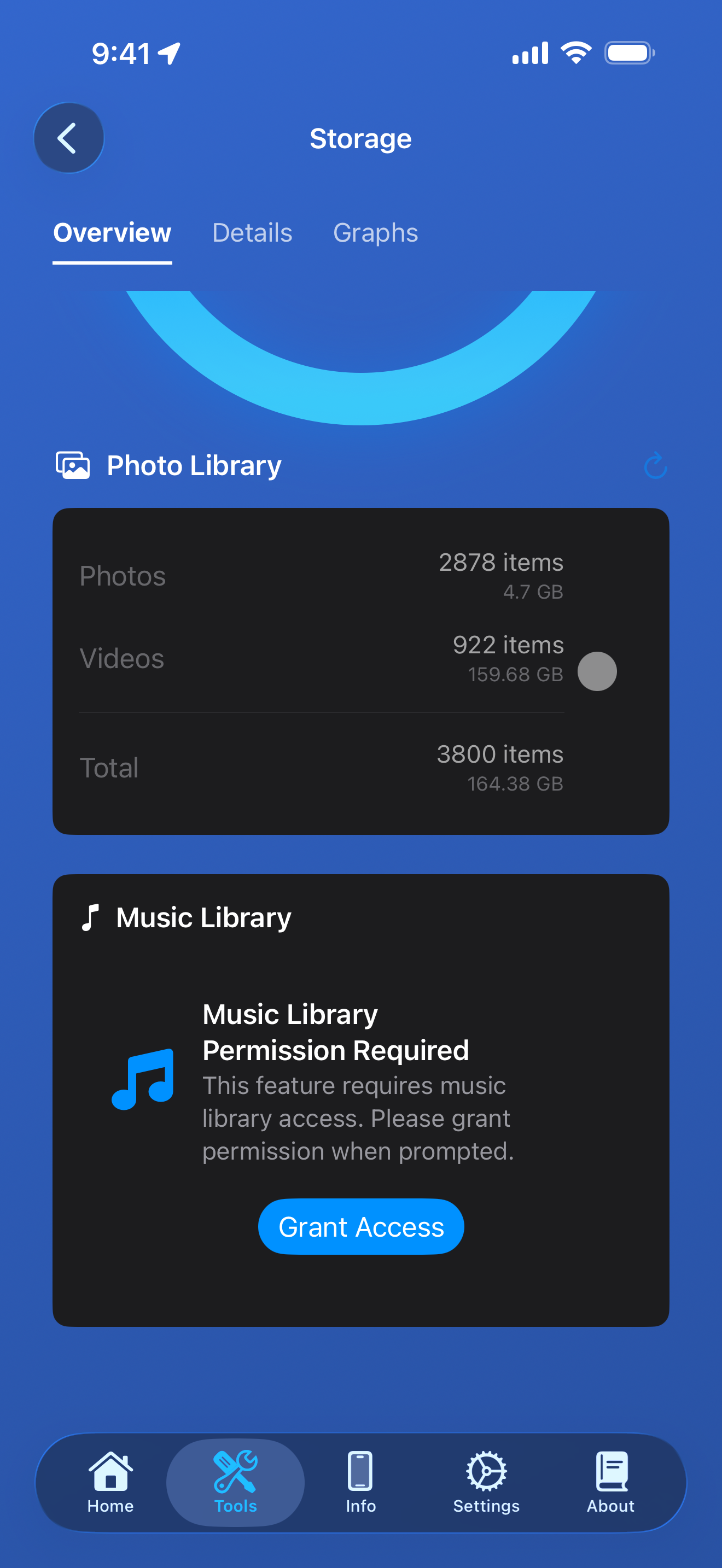Switch to the Graphs tab
This screenshot has width=722, height=1568.
tap(375, 232)
